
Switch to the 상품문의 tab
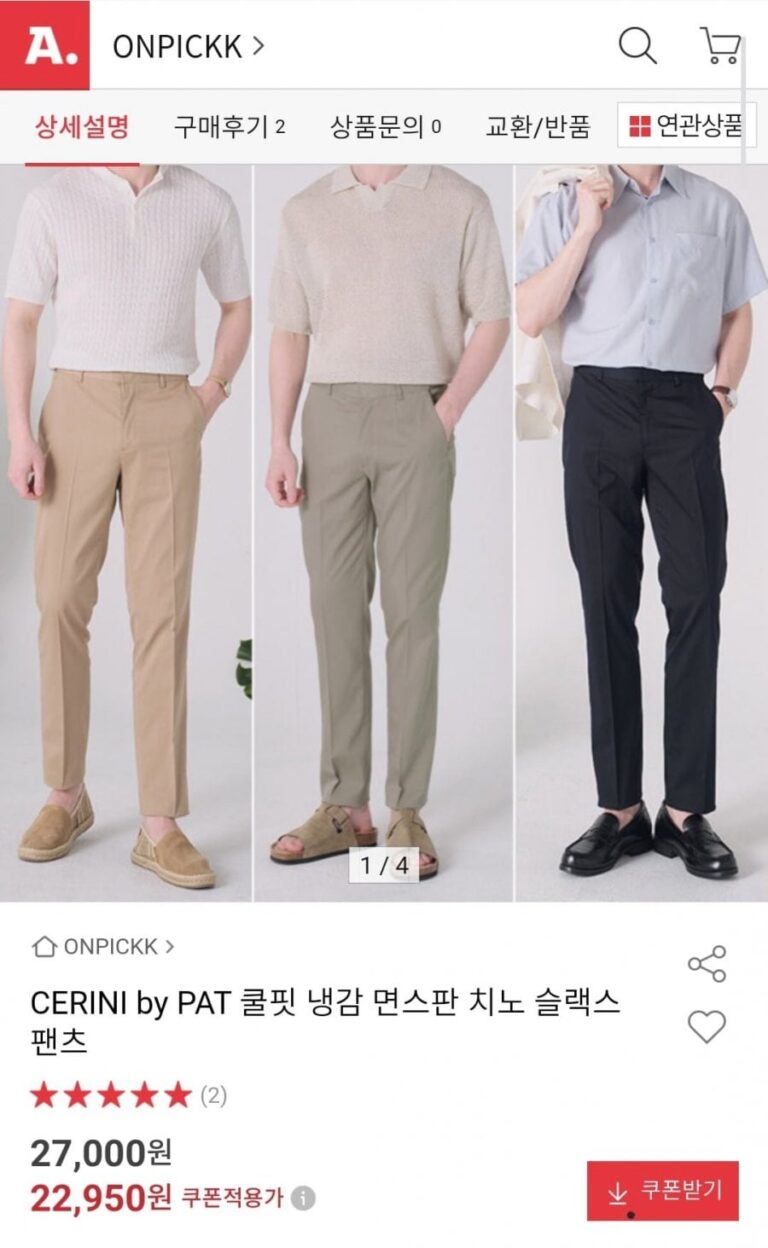tap(385, 127)
